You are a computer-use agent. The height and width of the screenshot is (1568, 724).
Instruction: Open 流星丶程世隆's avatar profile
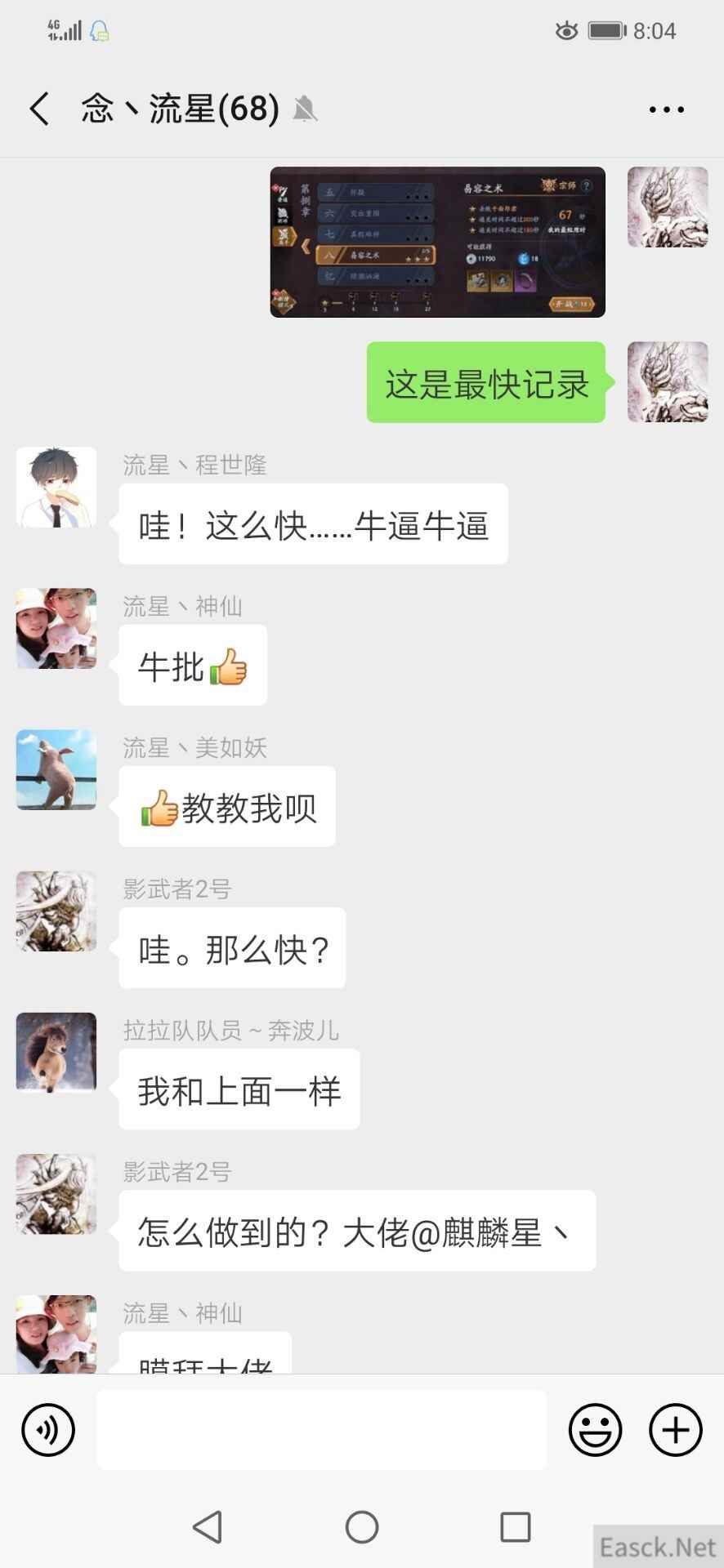(56, 487)
